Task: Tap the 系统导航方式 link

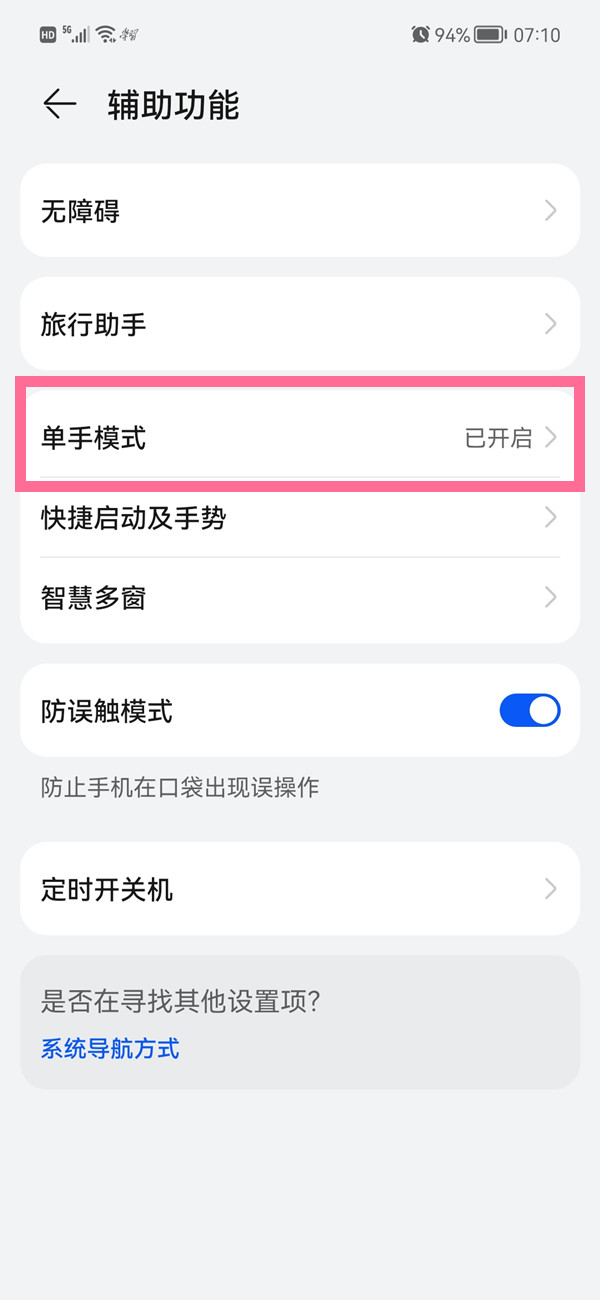Action: (110, 1049)
